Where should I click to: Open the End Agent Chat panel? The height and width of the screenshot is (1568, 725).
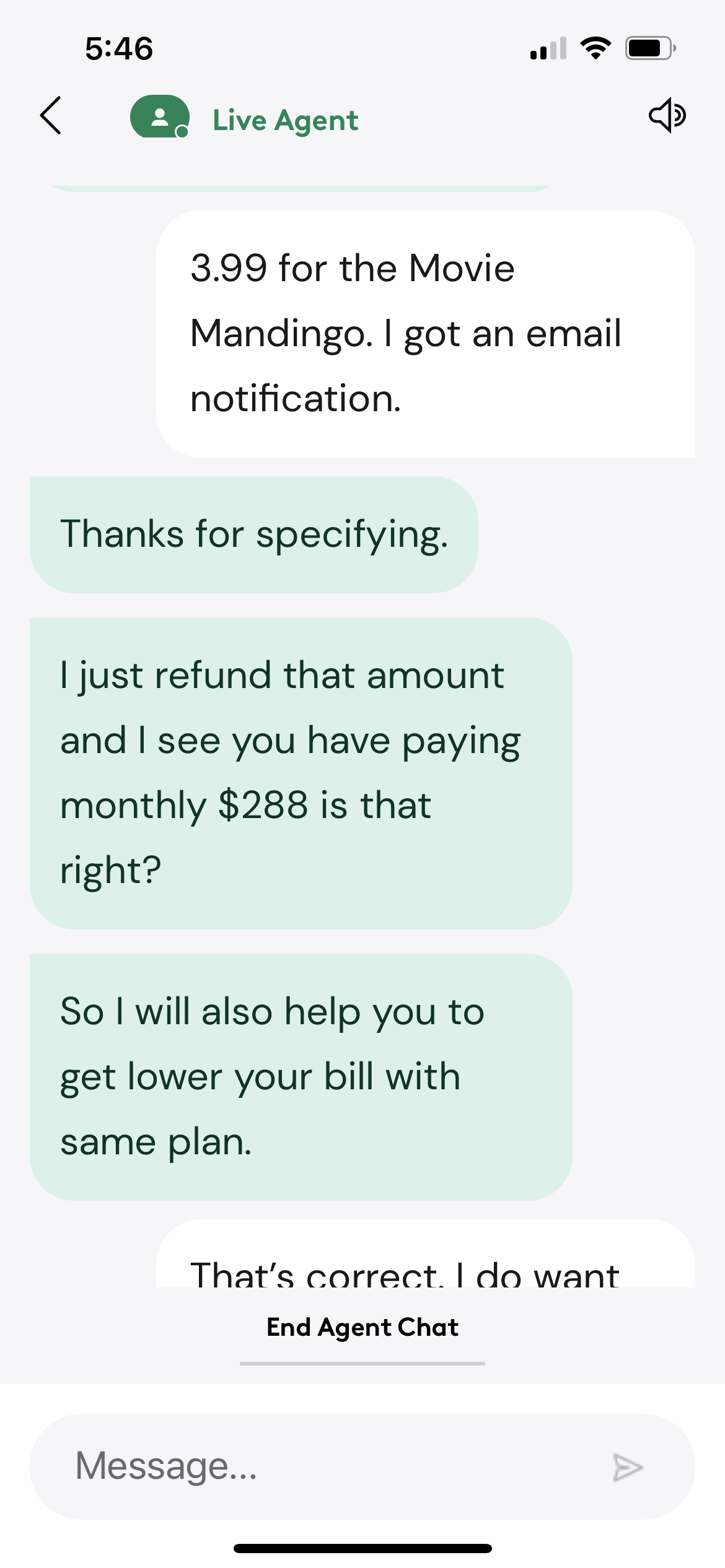point(362,1327)
